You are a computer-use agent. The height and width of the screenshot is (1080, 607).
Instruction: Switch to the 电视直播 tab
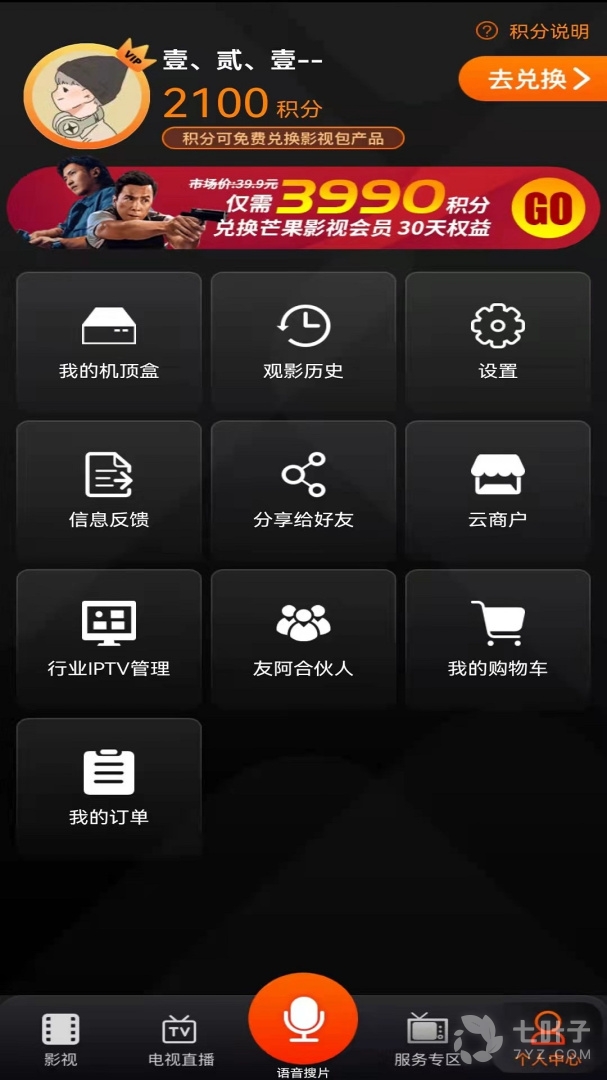180,1039
